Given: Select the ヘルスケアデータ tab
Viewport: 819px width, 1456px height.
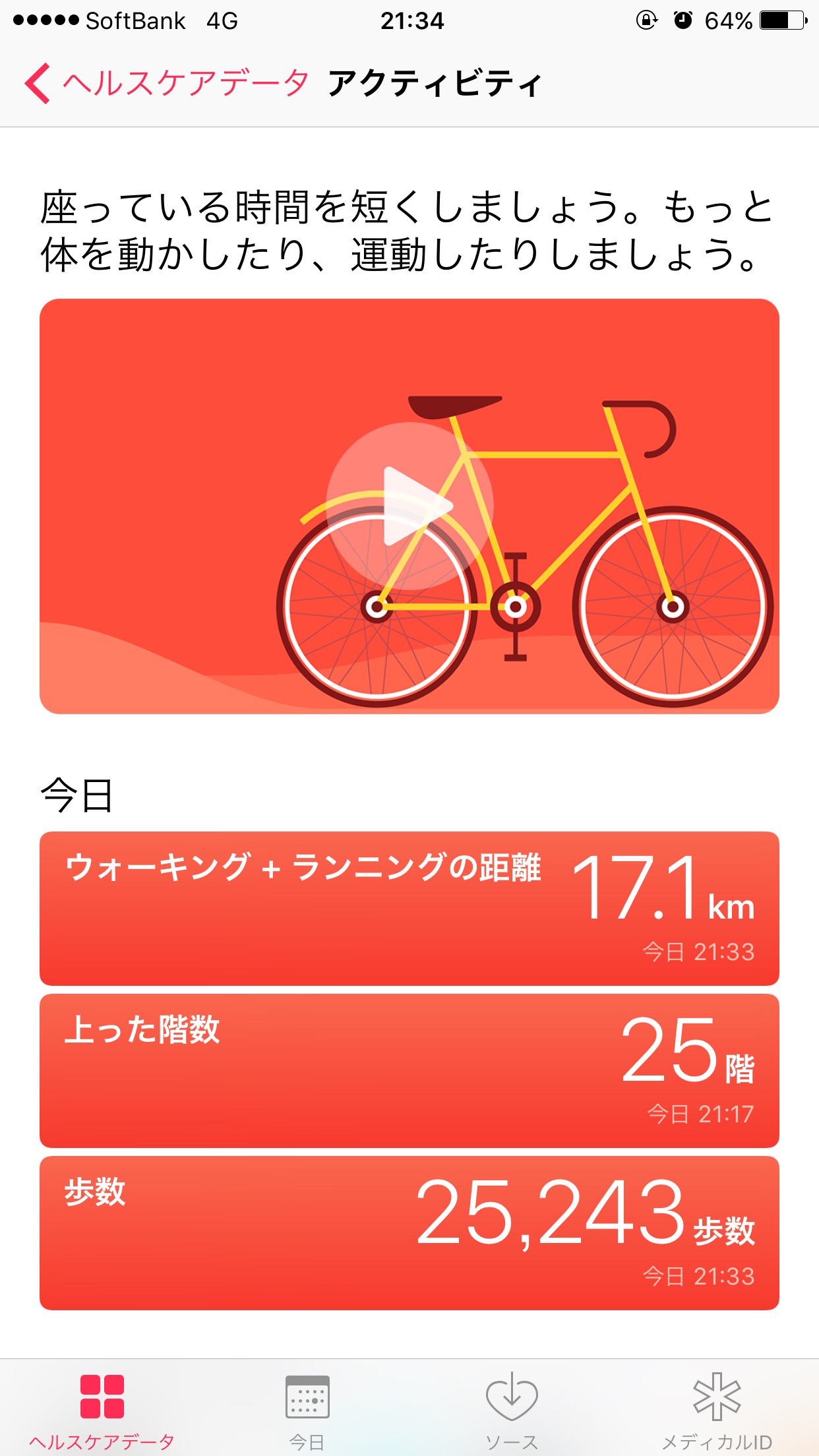Looking at the screenshot, I should click(102, 1411).
